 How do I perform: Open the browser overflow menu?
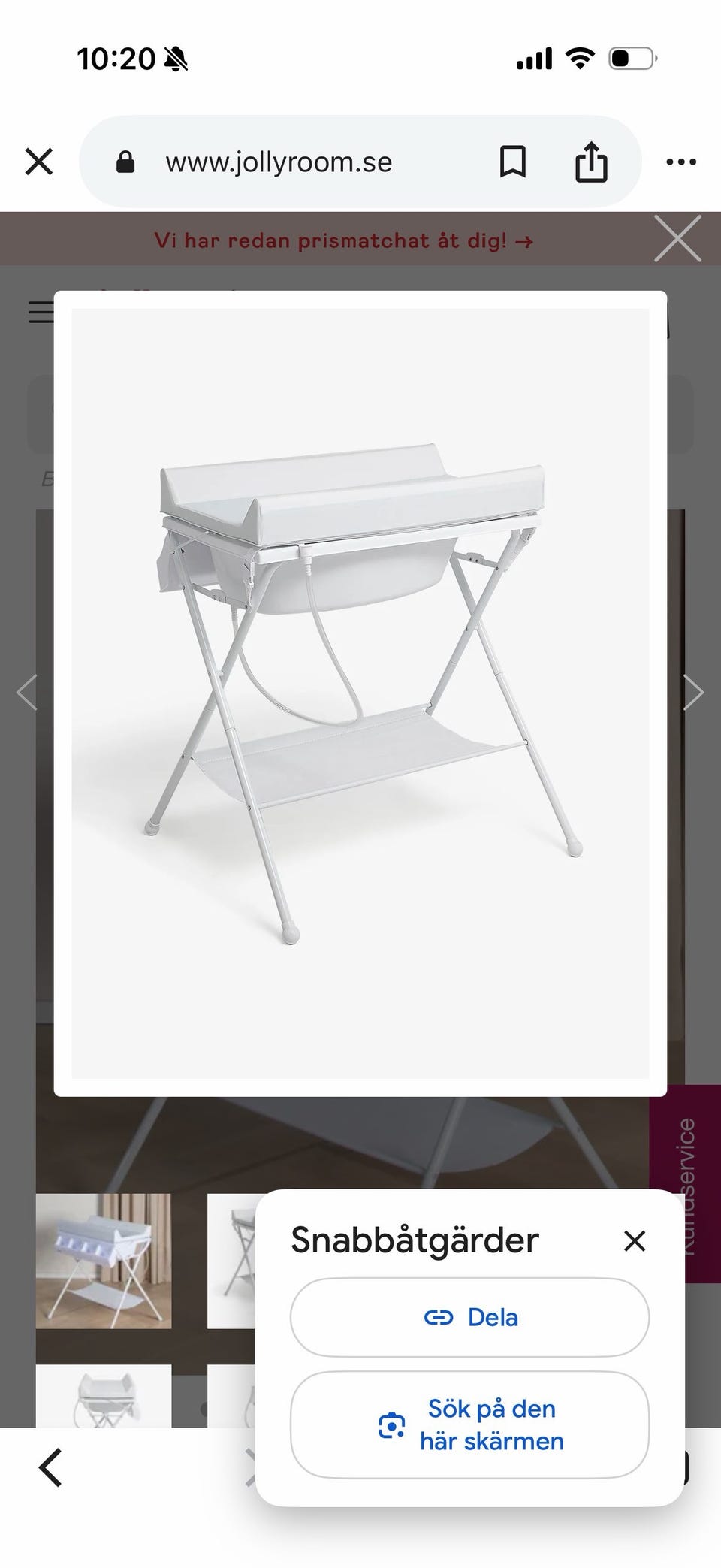click(681, 162)
